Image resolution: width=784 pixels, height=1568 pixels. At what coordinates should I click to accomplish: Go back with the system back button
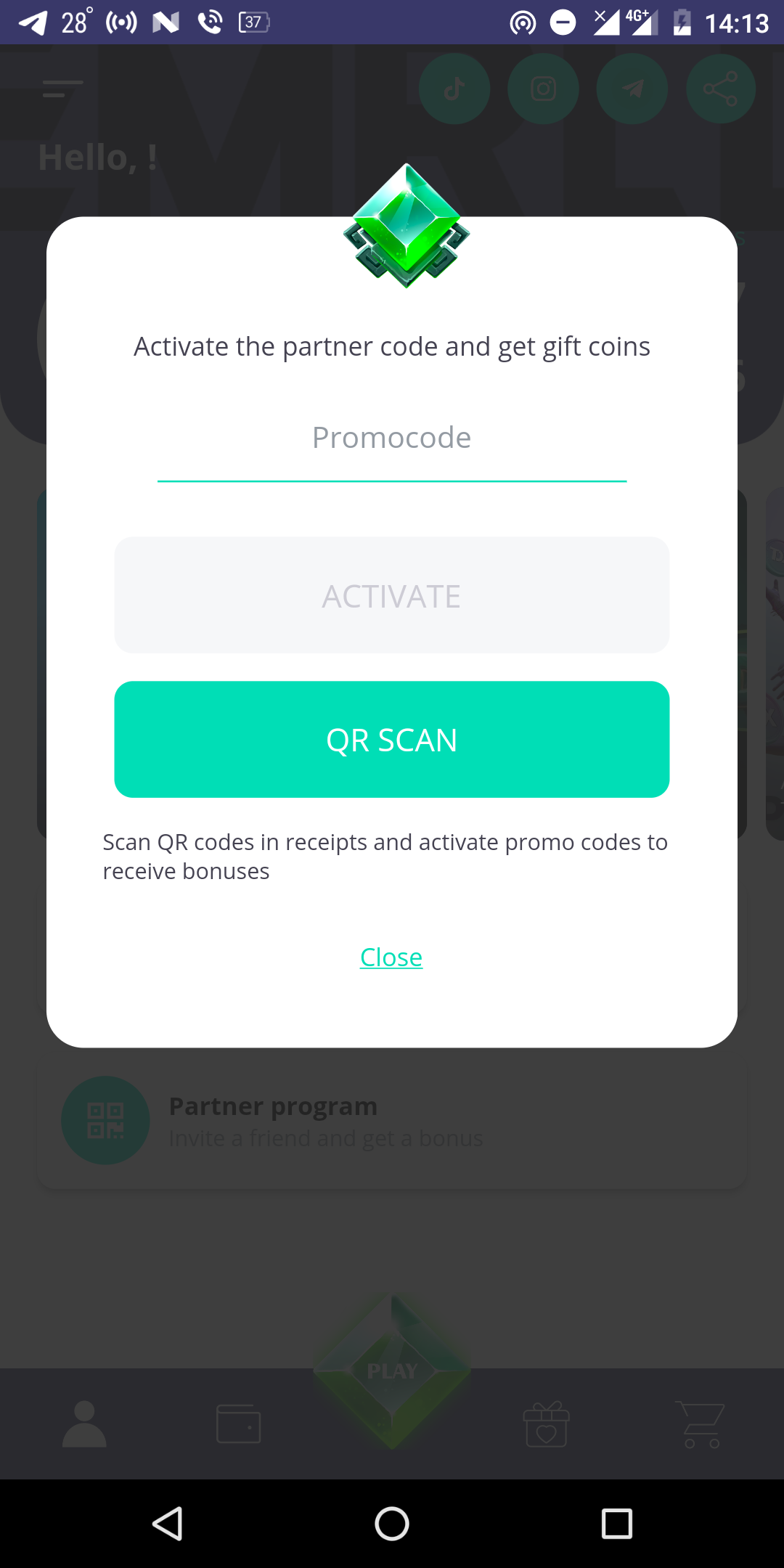167,1524
